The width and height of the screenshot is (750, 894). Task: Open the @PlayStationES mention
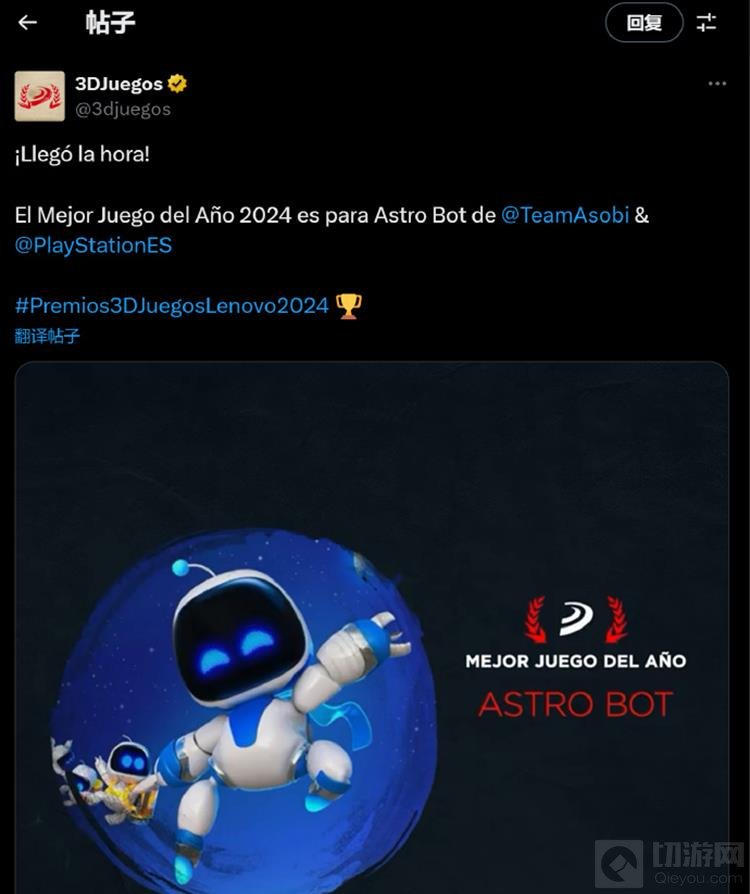click(93, 245)
